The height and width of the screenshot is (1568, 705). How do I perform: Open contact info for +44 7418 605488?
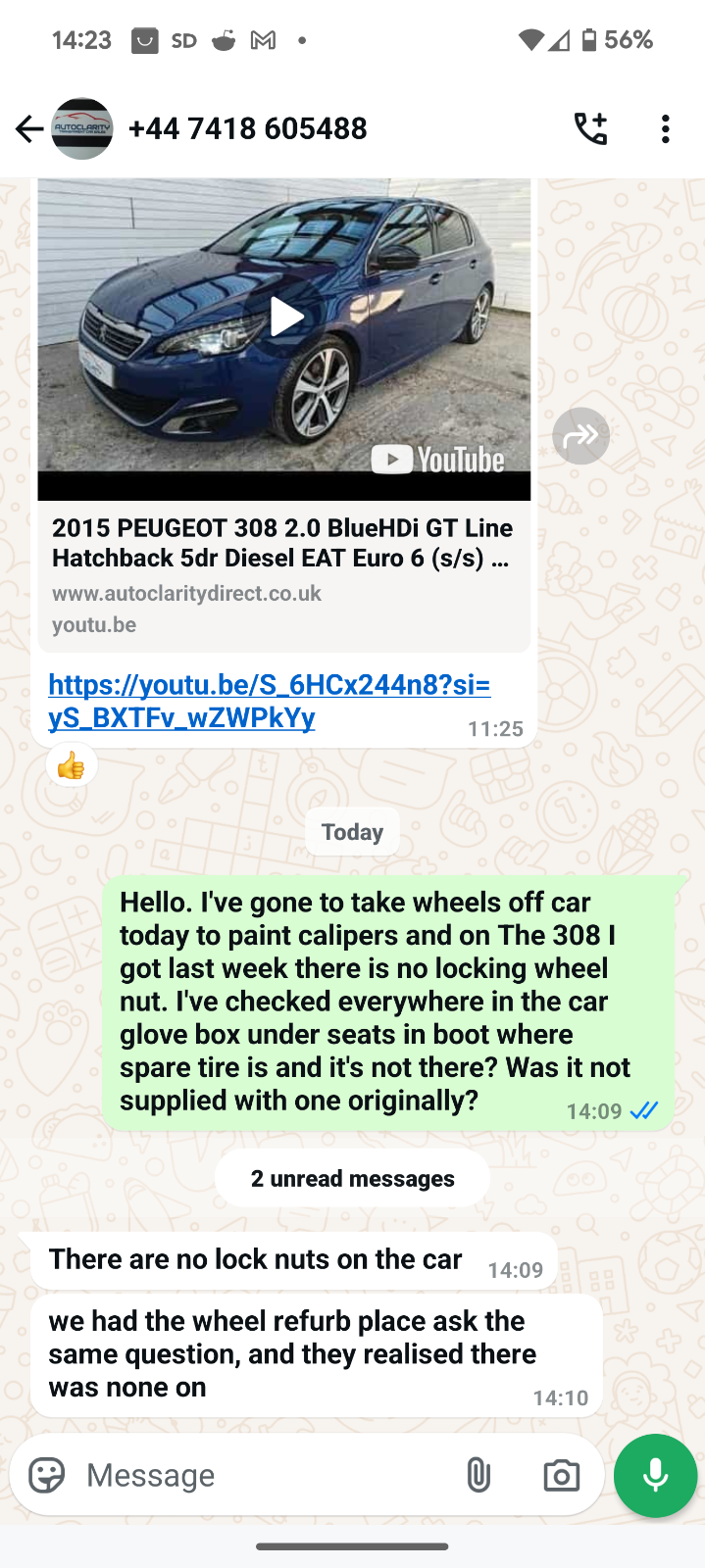point(247,128)
